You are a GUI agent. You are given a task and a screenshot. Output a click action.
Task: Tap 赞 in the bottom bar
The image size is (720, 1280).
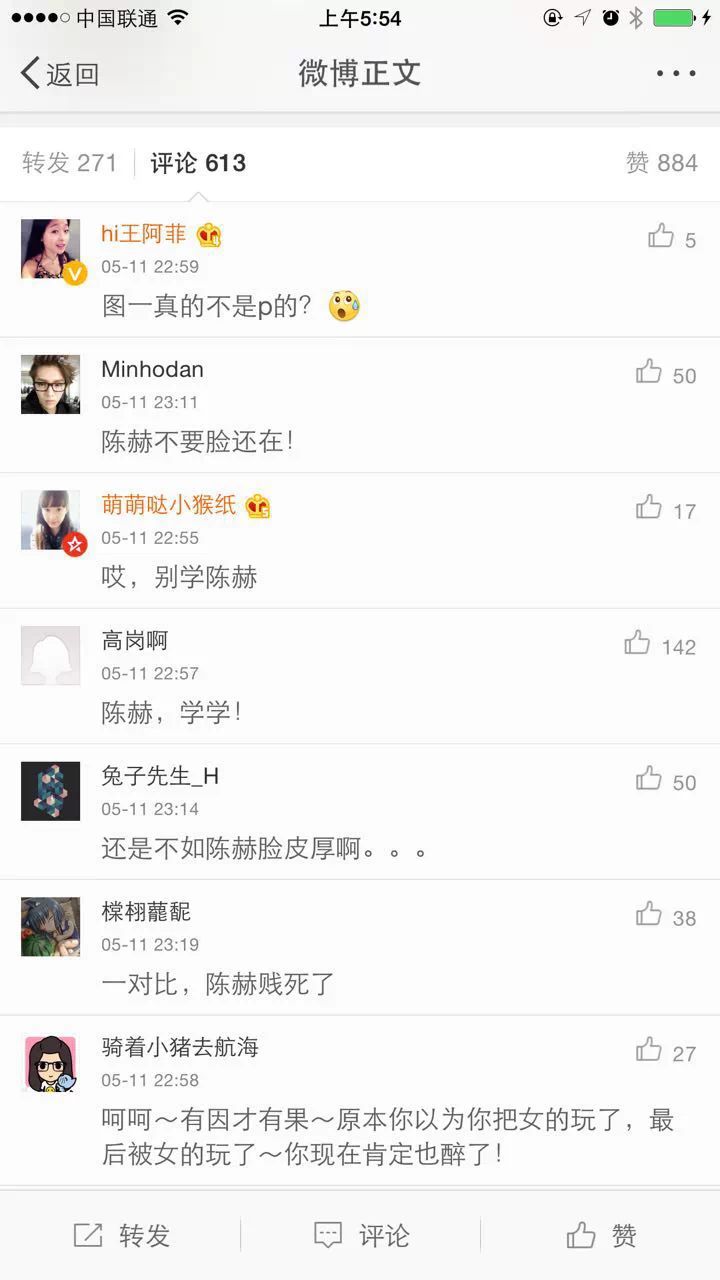pos(601,1236)
